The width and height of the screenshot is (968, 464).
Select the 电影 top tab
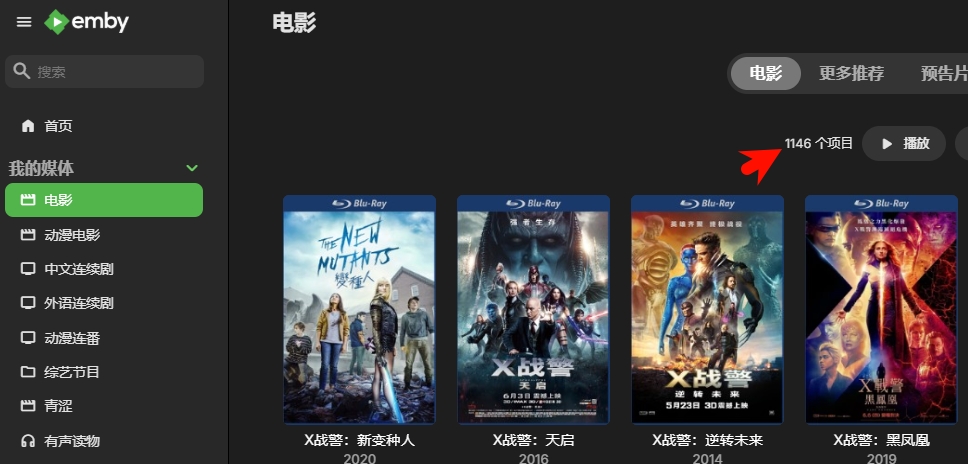[766, 74]
